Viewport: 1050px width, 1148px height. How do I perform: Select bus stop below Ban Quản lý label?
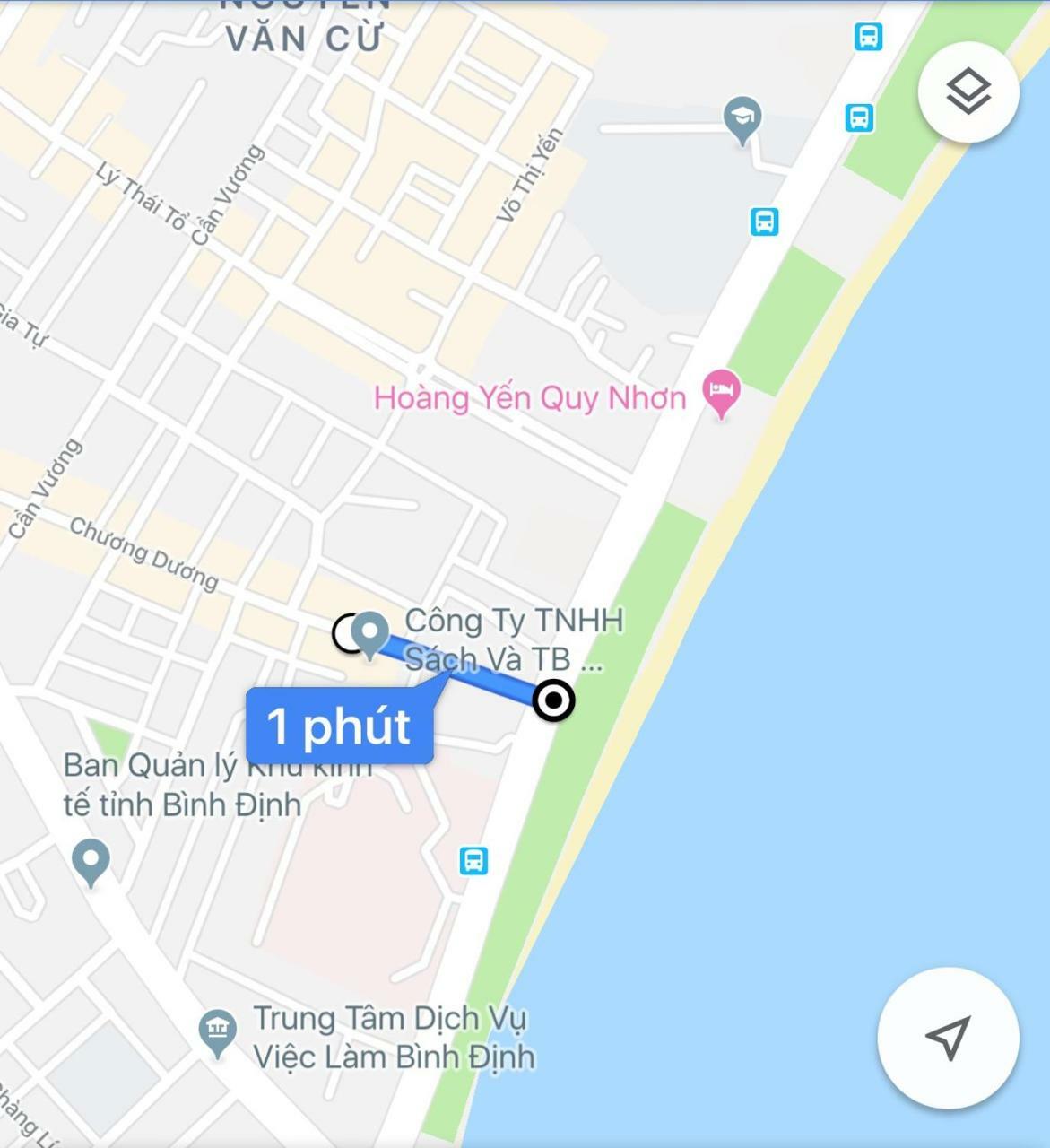(473, 860)
